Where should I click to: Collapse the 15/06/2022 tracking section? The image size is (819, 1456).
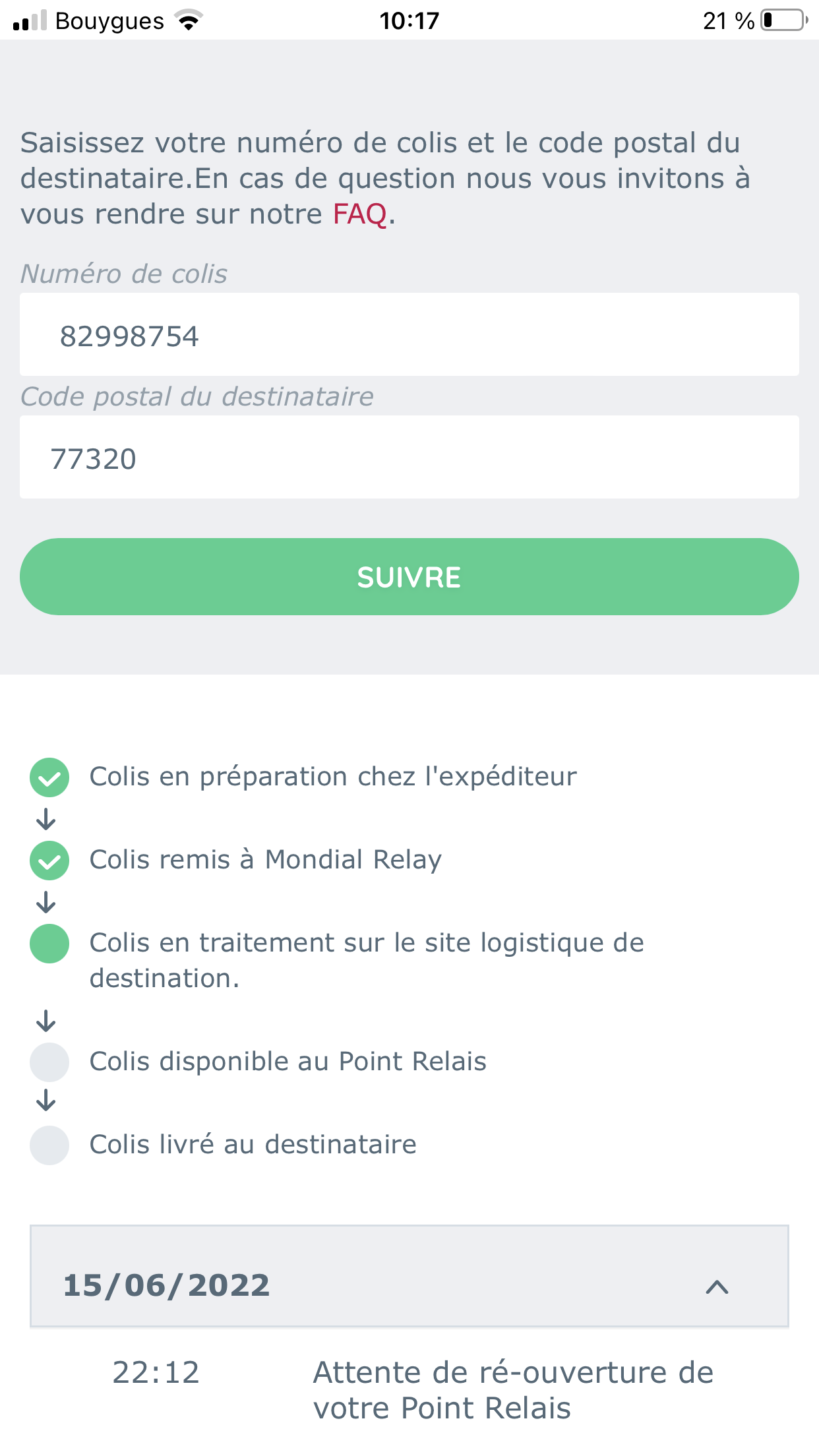717,1287
